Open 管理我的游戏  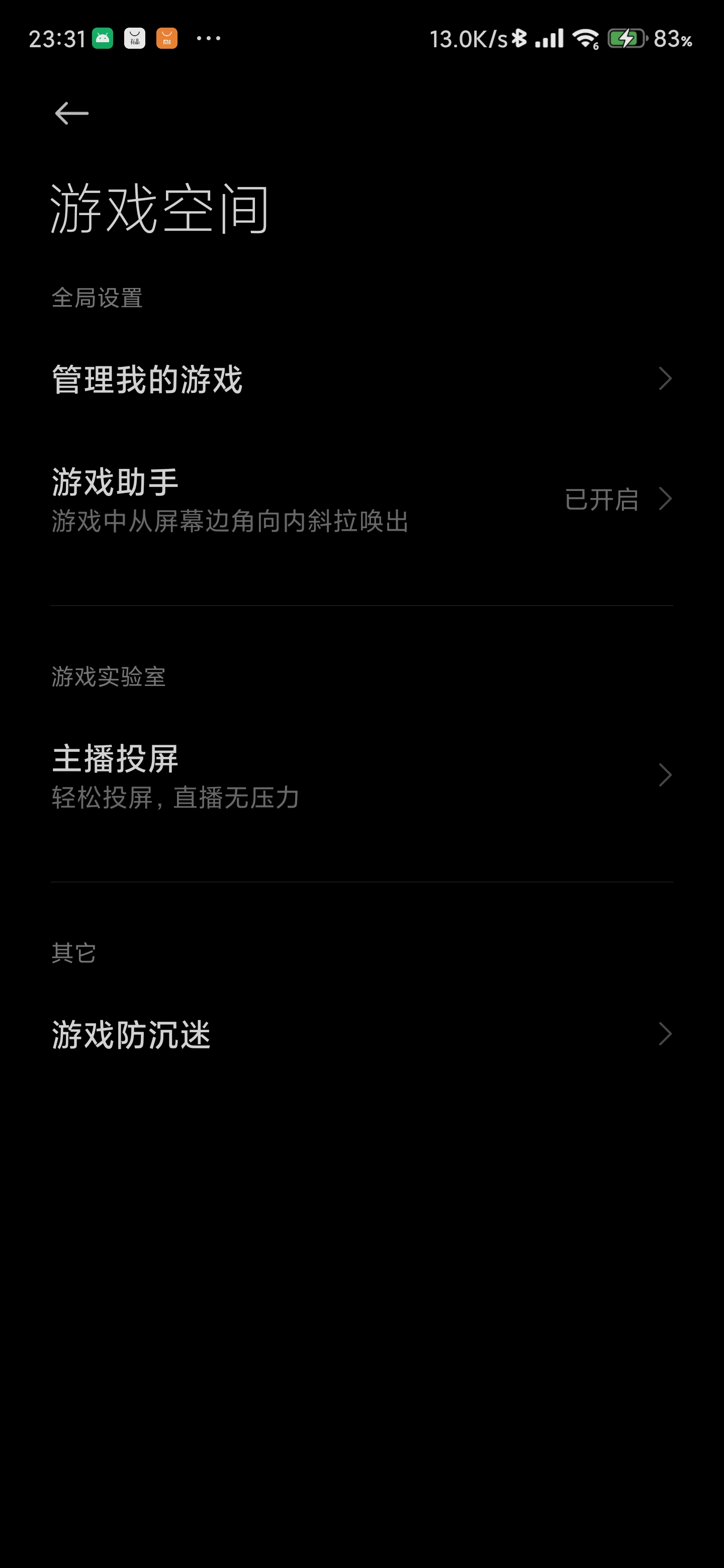click(x=361, y=379)
